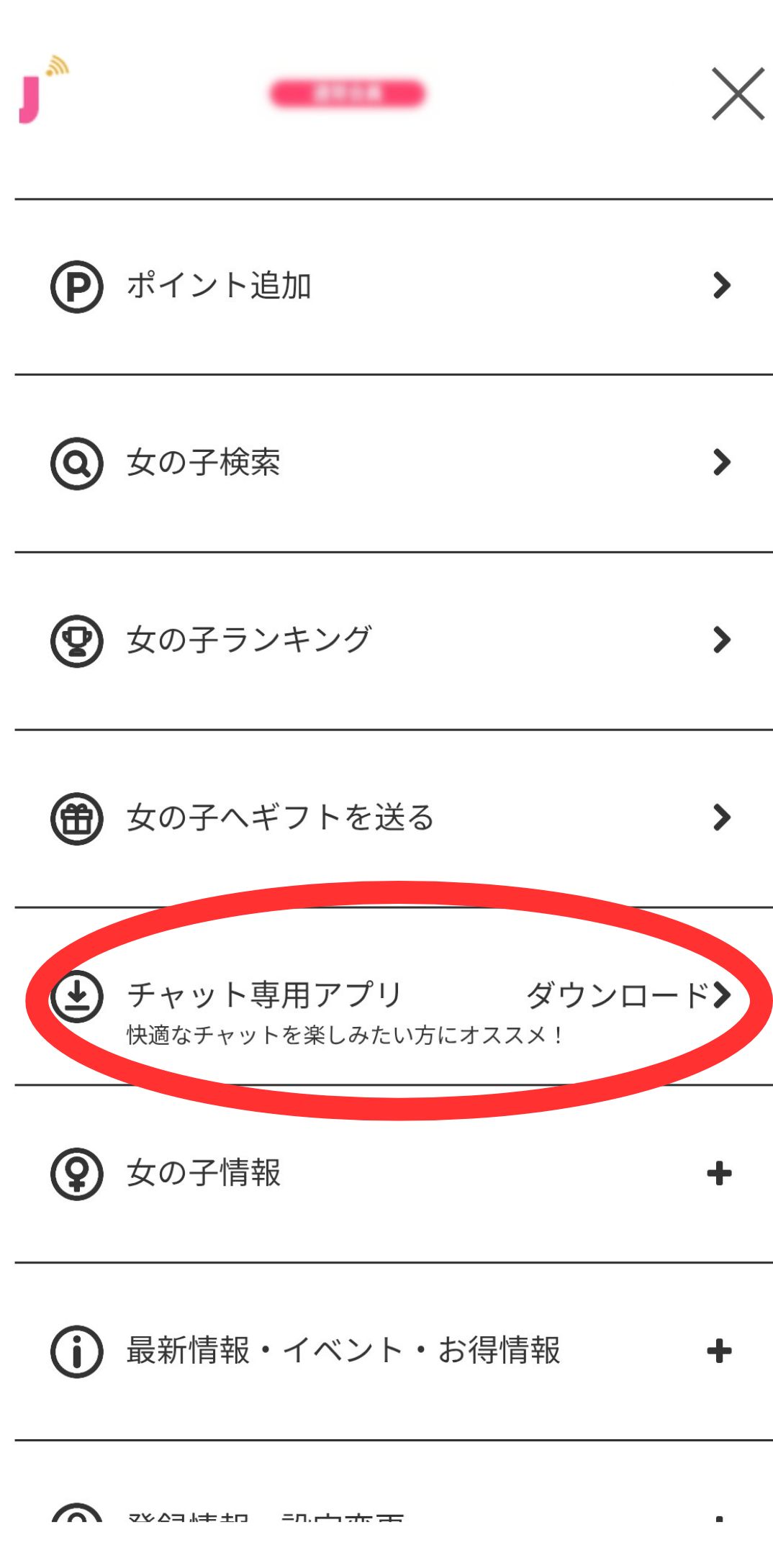Close the menu with the X
Viewport: 773px width, 1568px height.
point(737,94)
